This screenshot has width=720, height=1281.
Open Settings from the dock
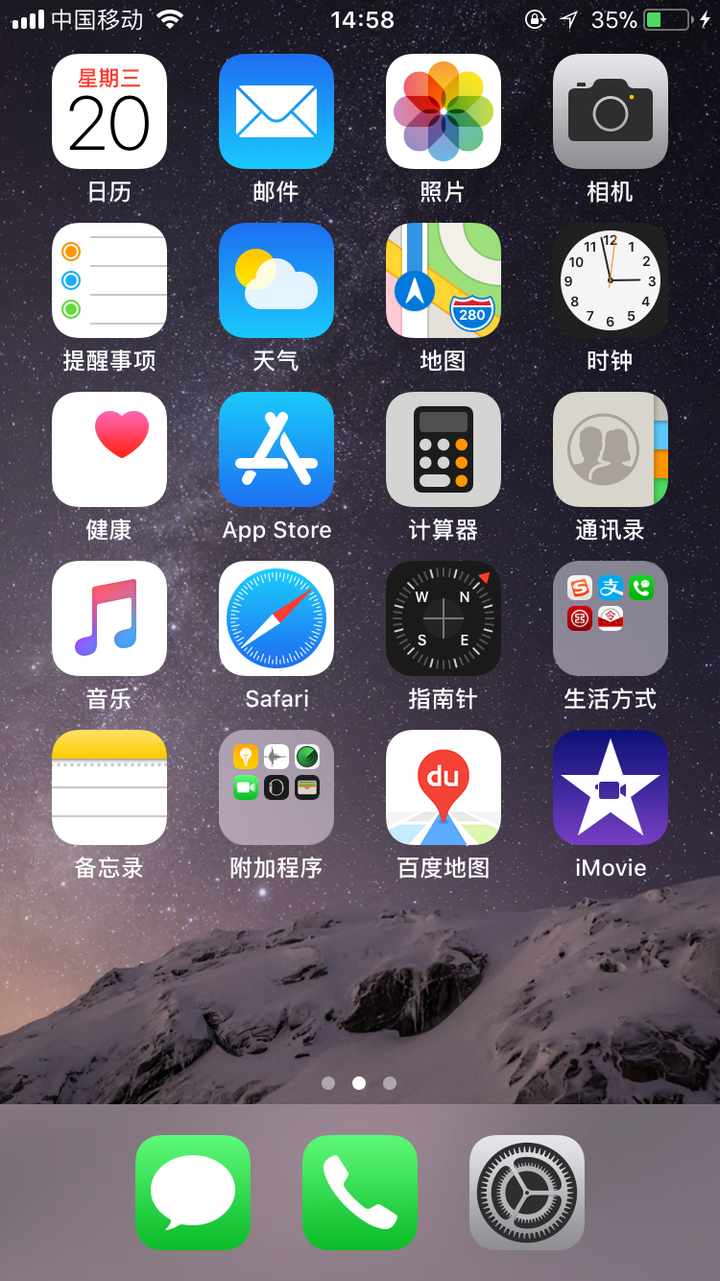(x=527, y=1192)
